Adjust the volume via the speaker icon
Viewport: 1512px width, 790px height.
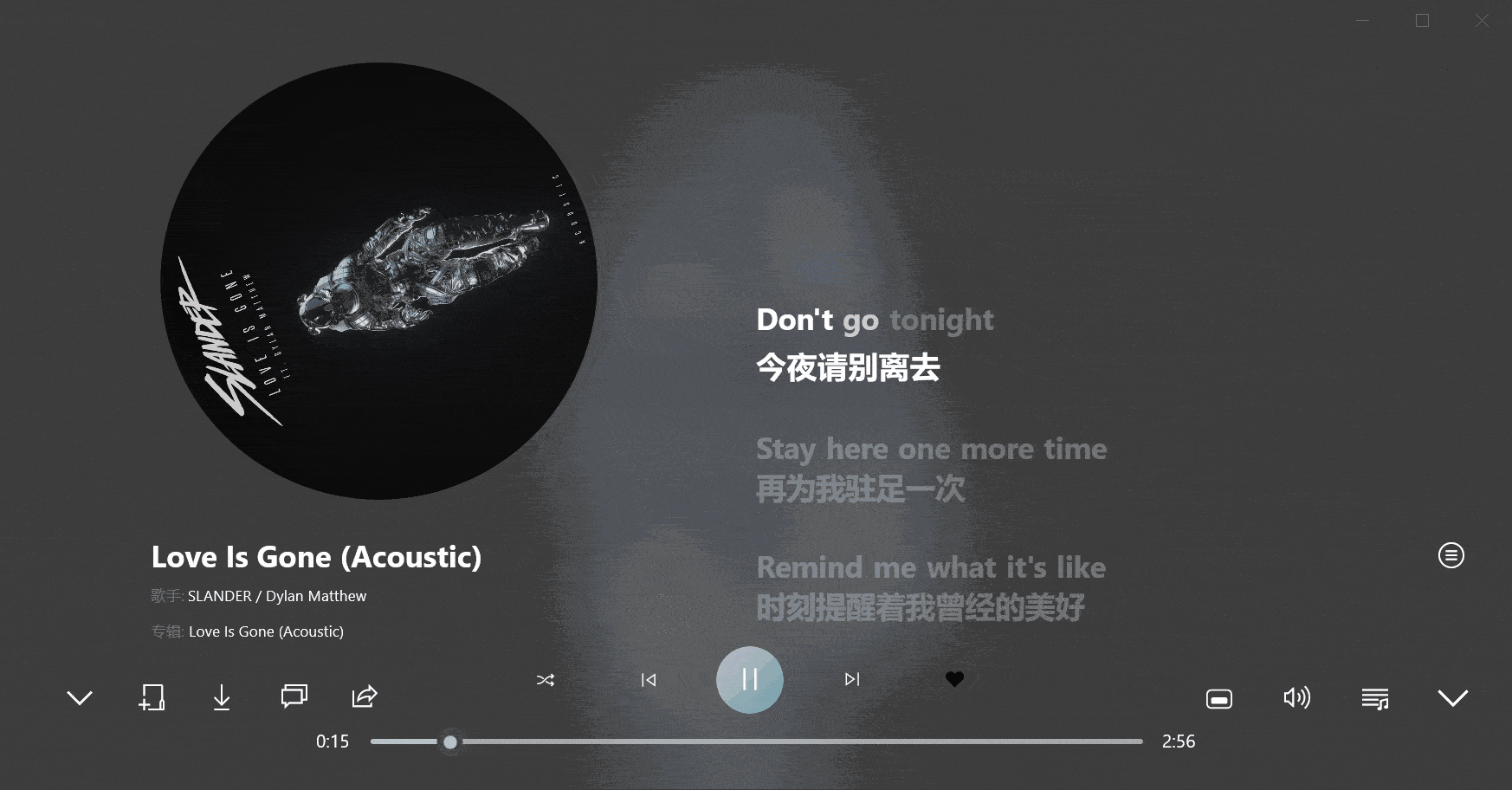click(1296, 697)
